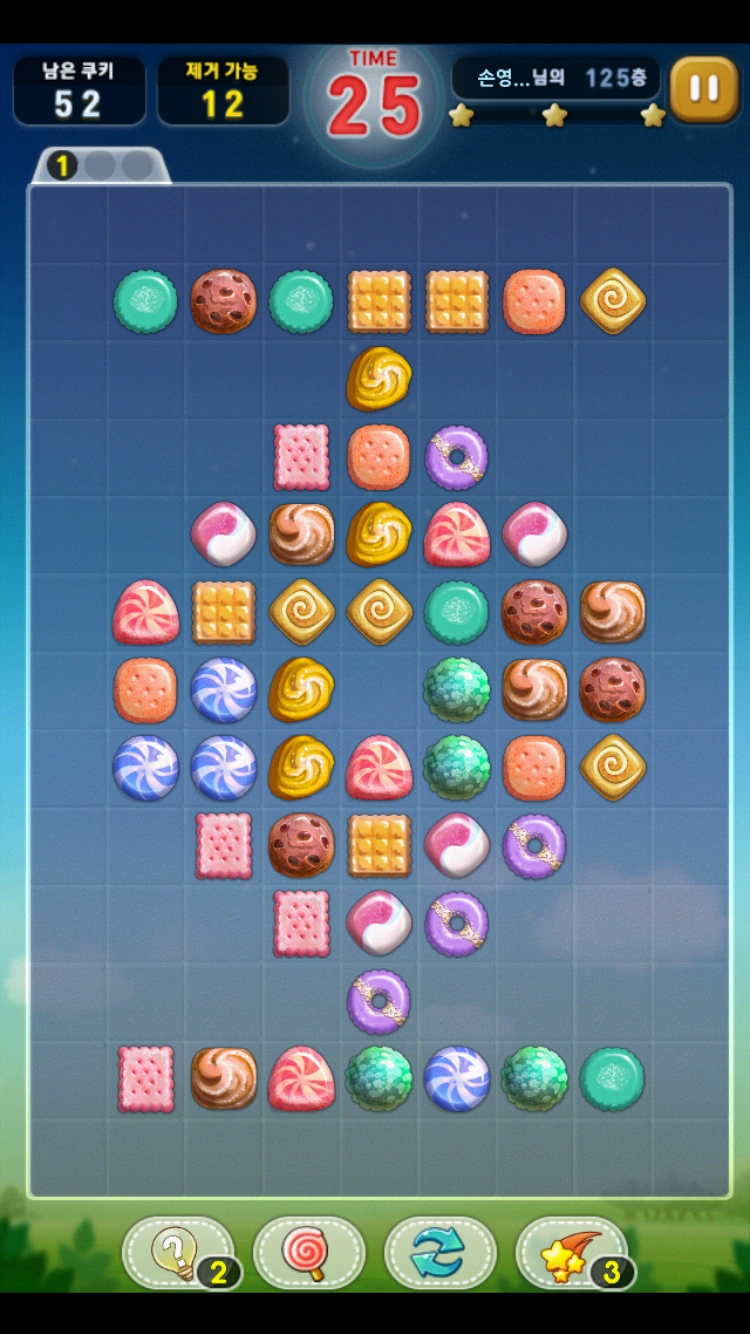The height and width of the screenshot is (1334, 750).
Task: Pause the game
Action: pyautogui.click(x=704, y=89)
